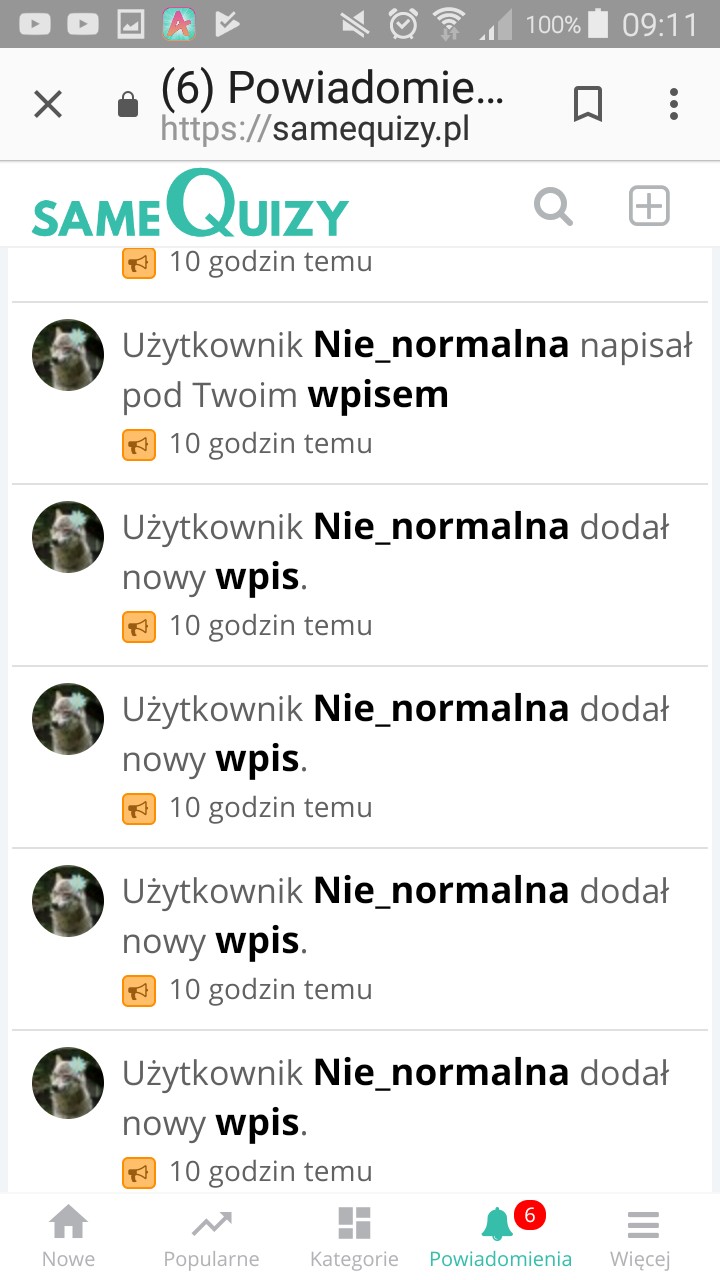Open the Więcej menu tab
The width and height of the screenshot is (720, 1280).
642,1238
